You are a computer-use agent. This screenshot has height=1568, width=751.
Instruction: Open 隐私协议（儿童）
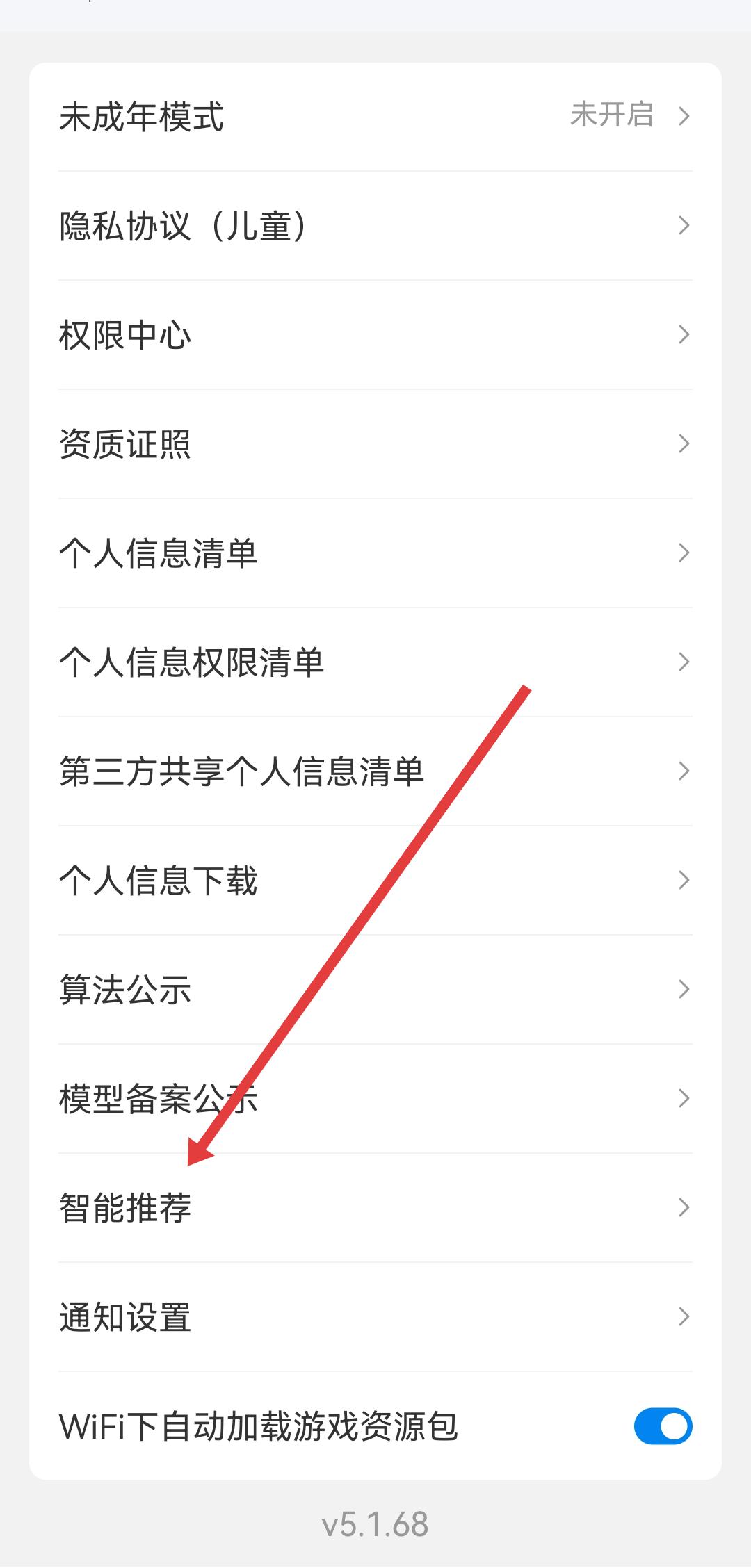375,226
